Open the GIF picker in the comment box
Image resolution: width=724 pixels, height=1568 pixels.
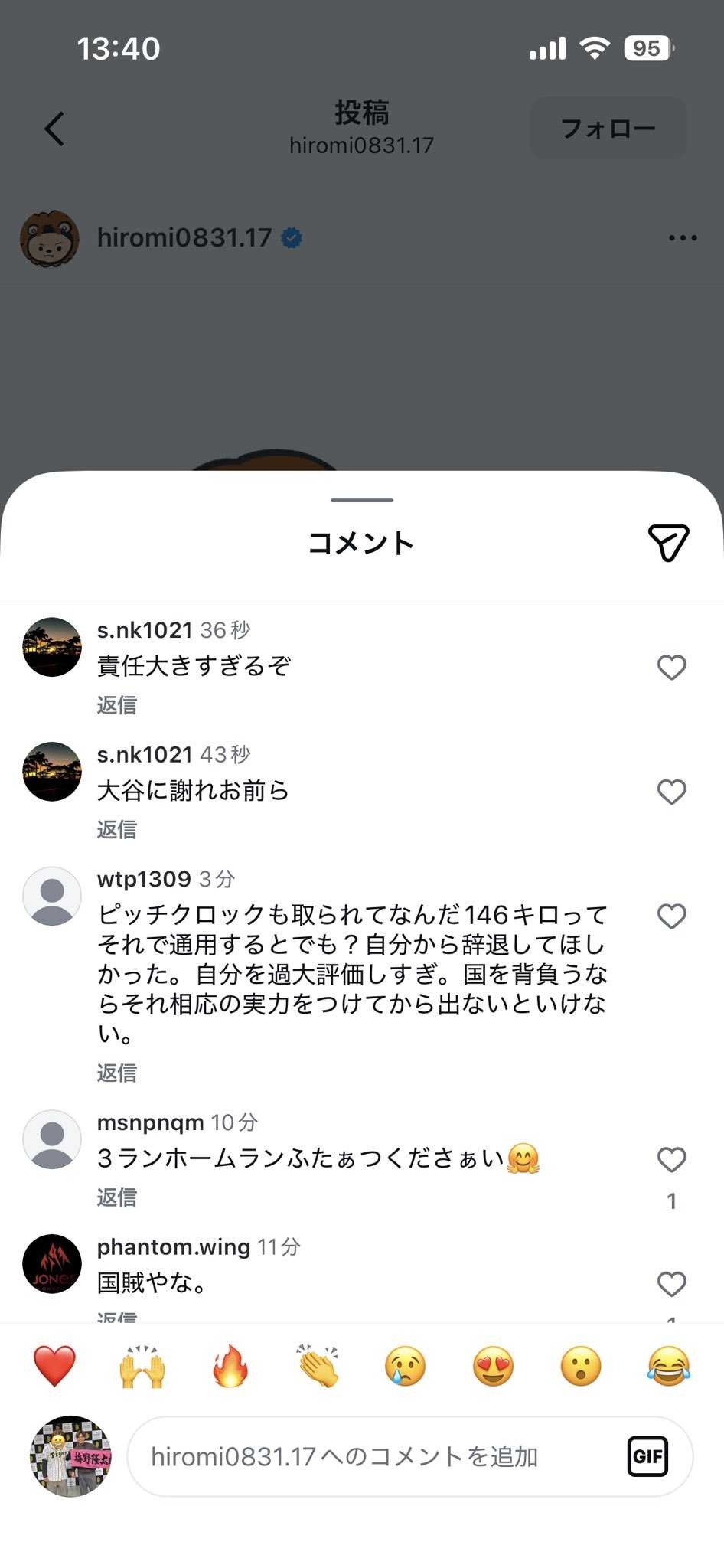point(647,1456)
